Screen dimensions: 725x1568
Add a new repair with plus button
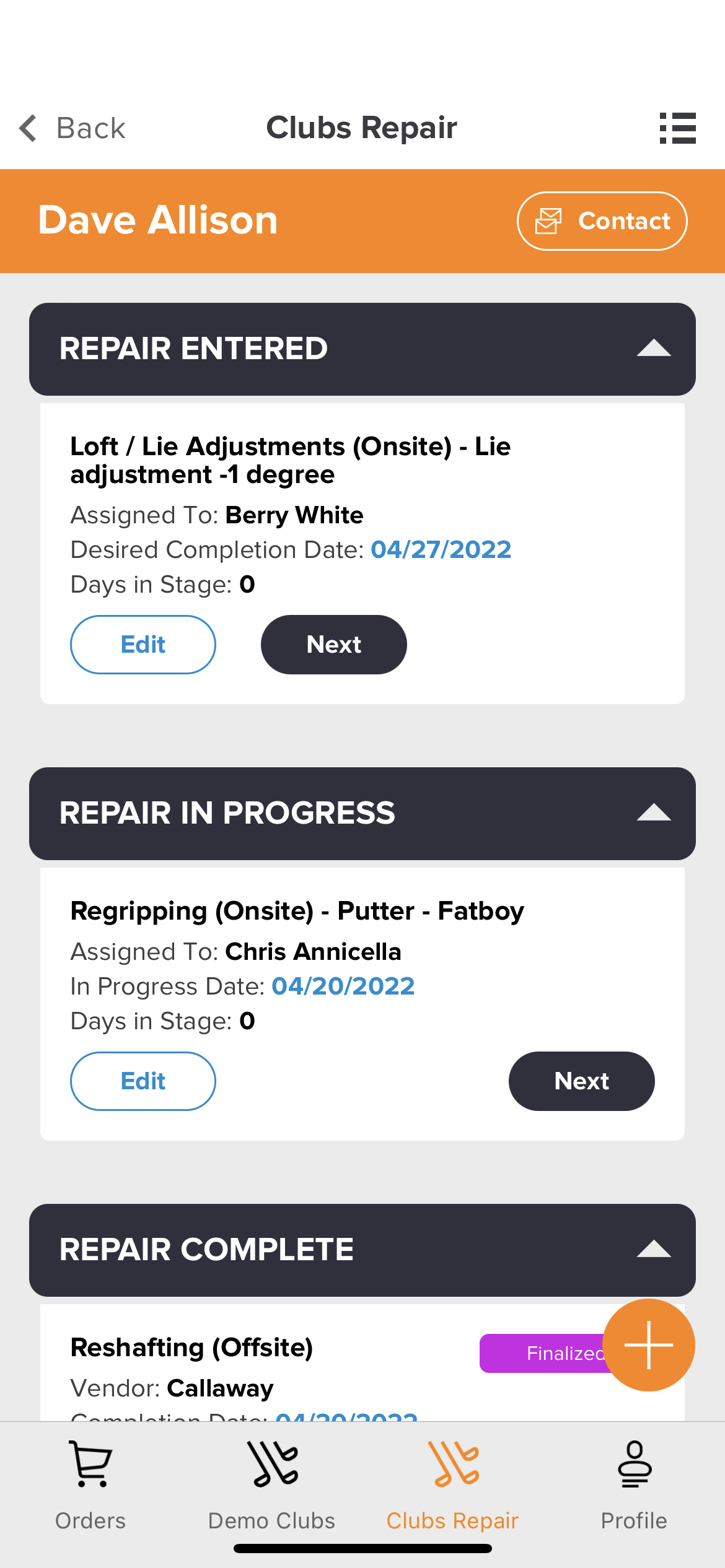(649, 1345)
